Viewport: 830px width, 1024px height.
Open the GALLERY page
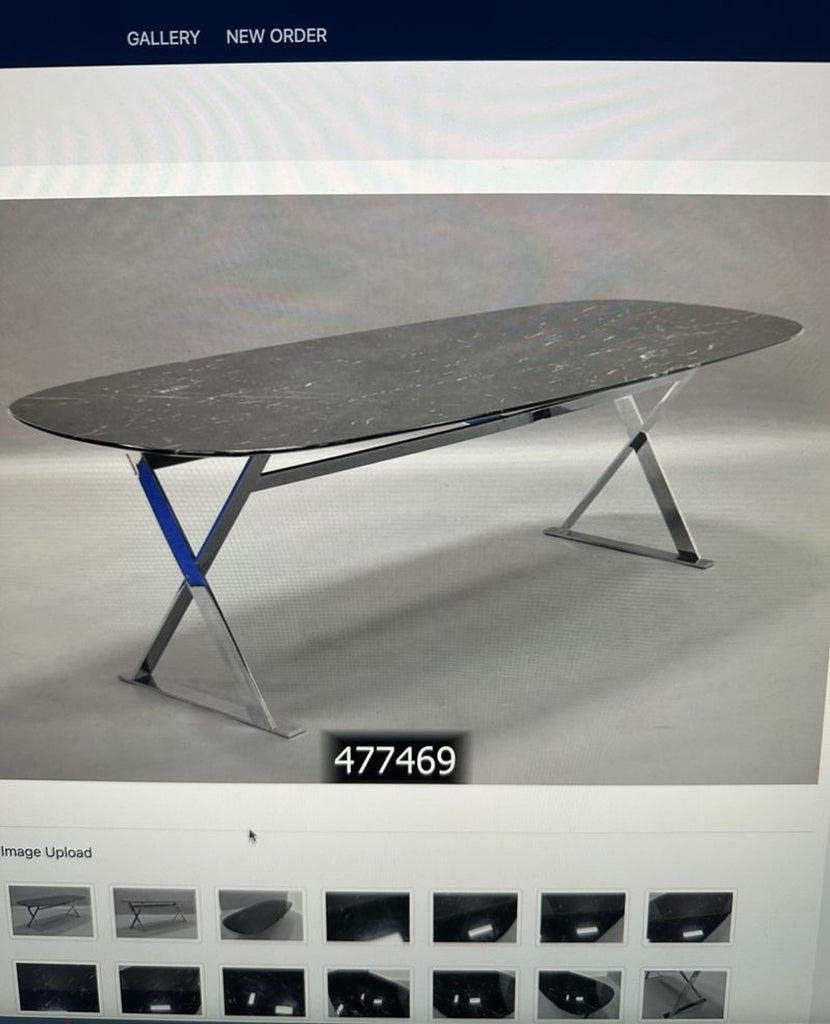[x=163, y=38]
